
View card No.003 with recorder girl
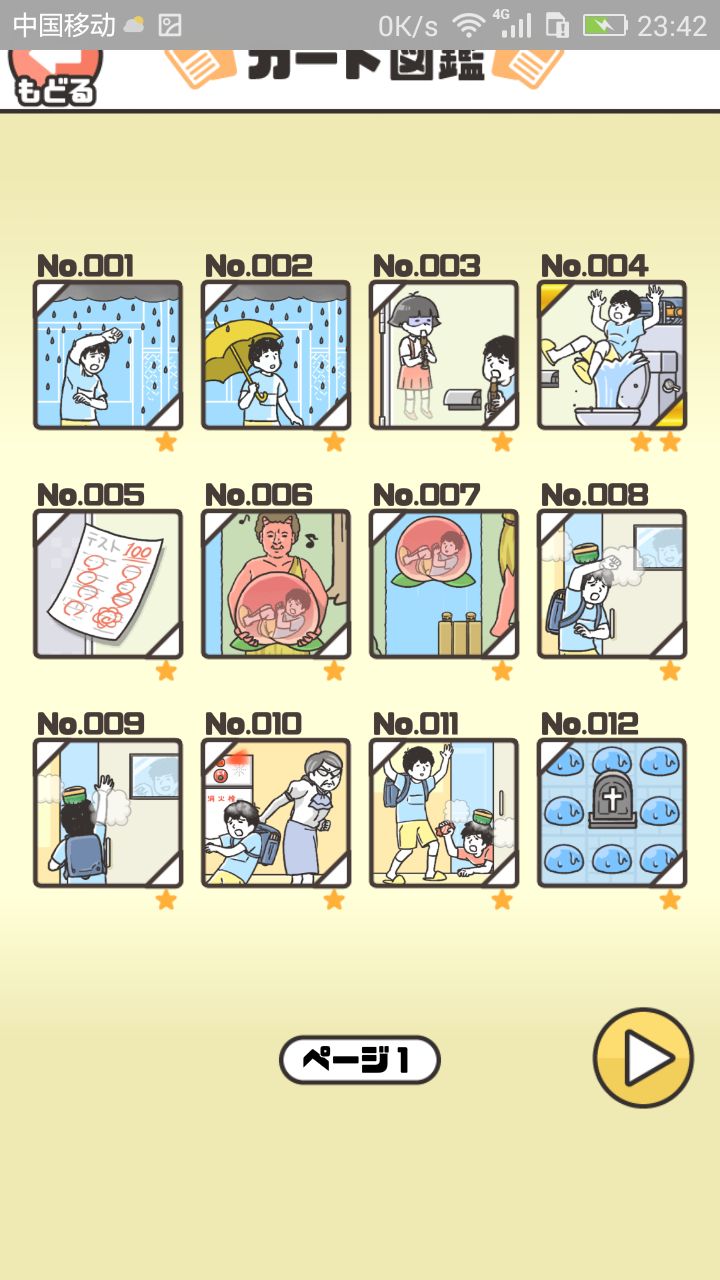pyautogui.click(x=443, y=355)
